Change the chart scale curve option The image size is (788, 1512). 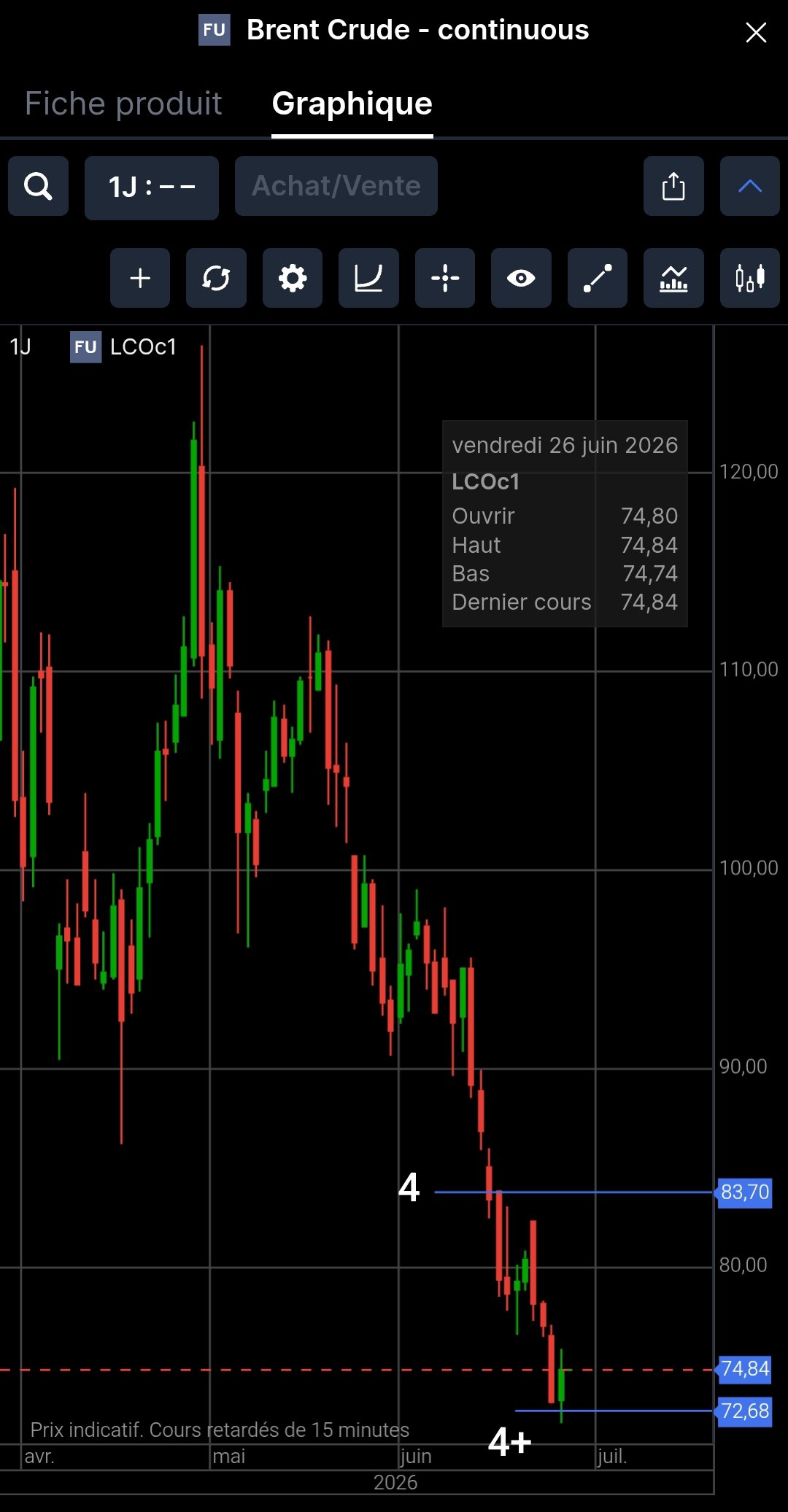368,278
